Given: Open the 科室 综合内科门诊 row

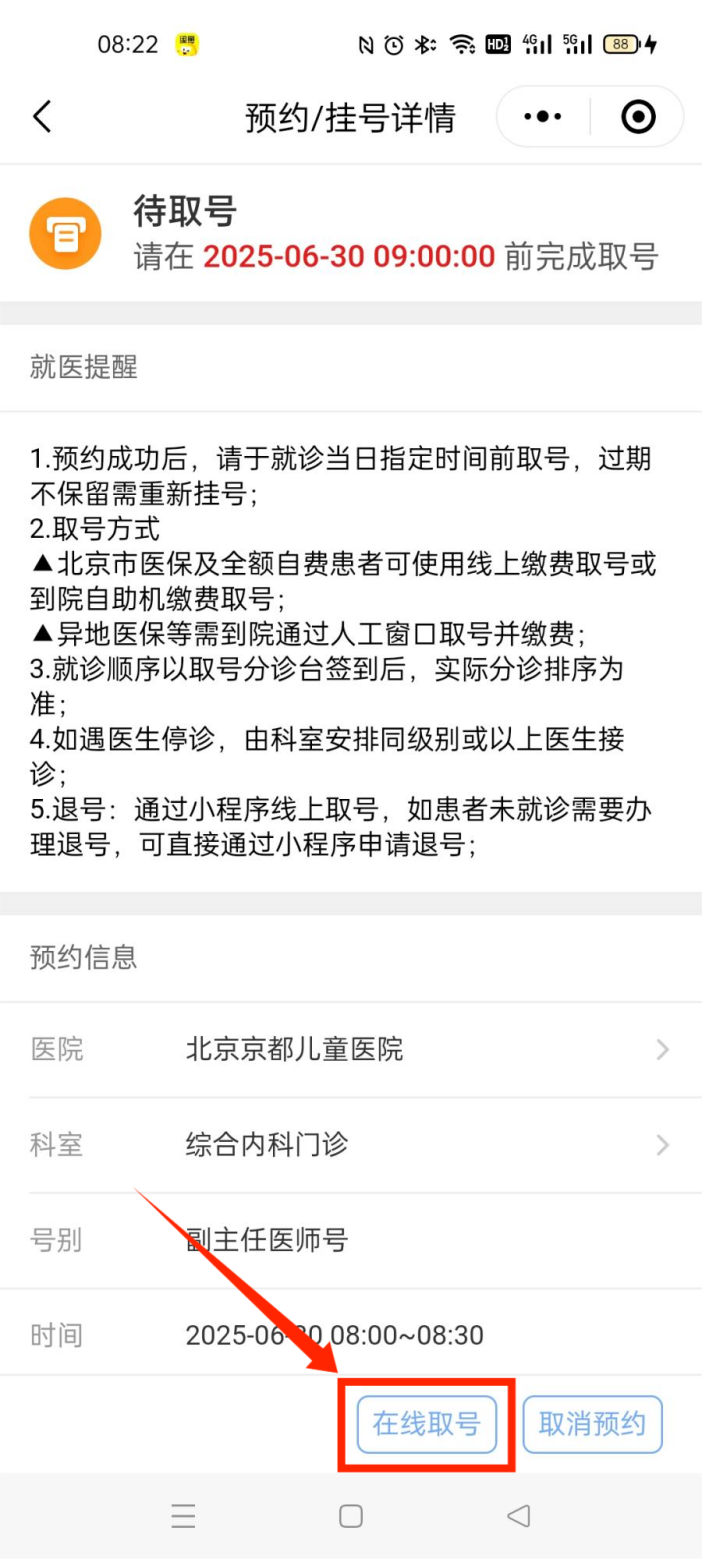Looking at the screenshot, I should [351, 1144].
